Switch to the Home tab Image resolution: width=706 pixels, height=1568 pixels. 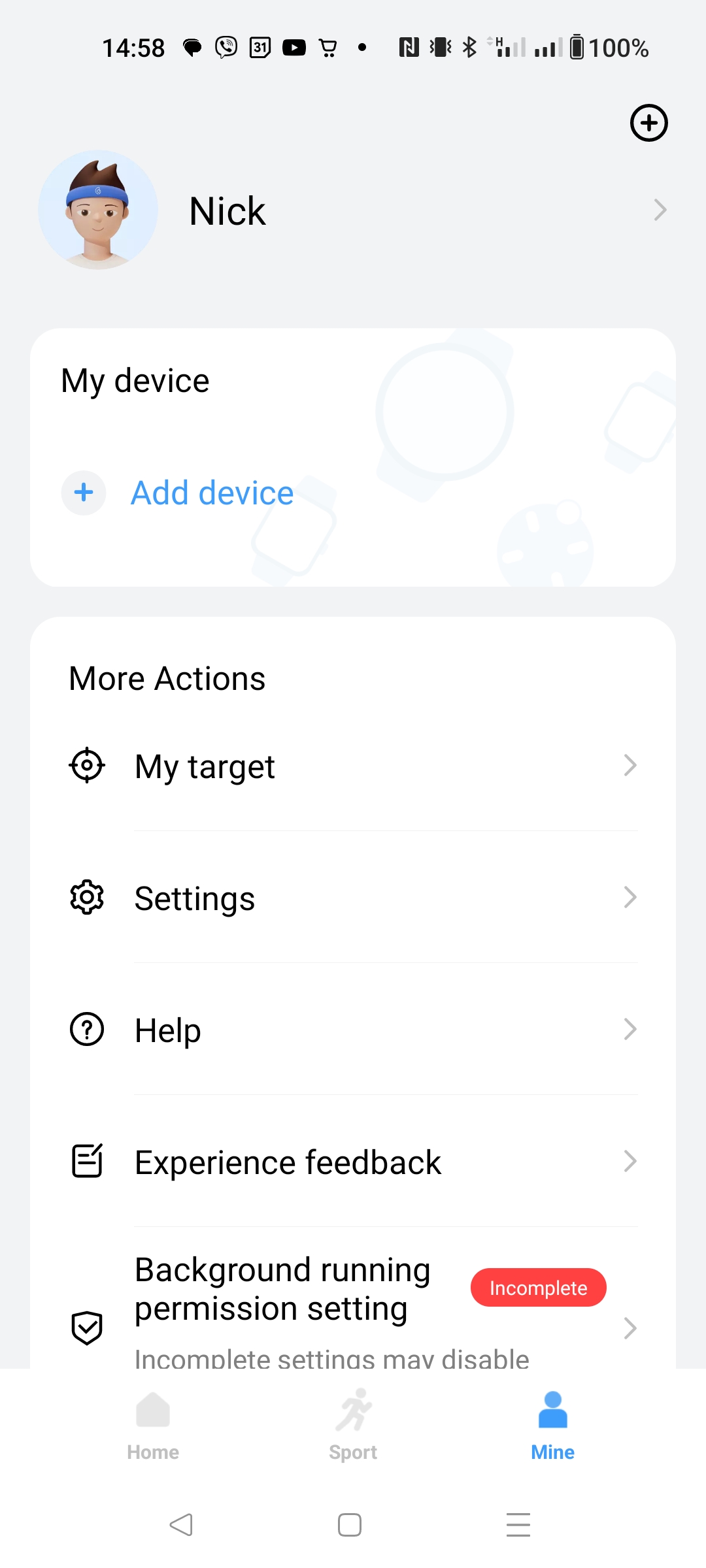tap(153, 1426)
